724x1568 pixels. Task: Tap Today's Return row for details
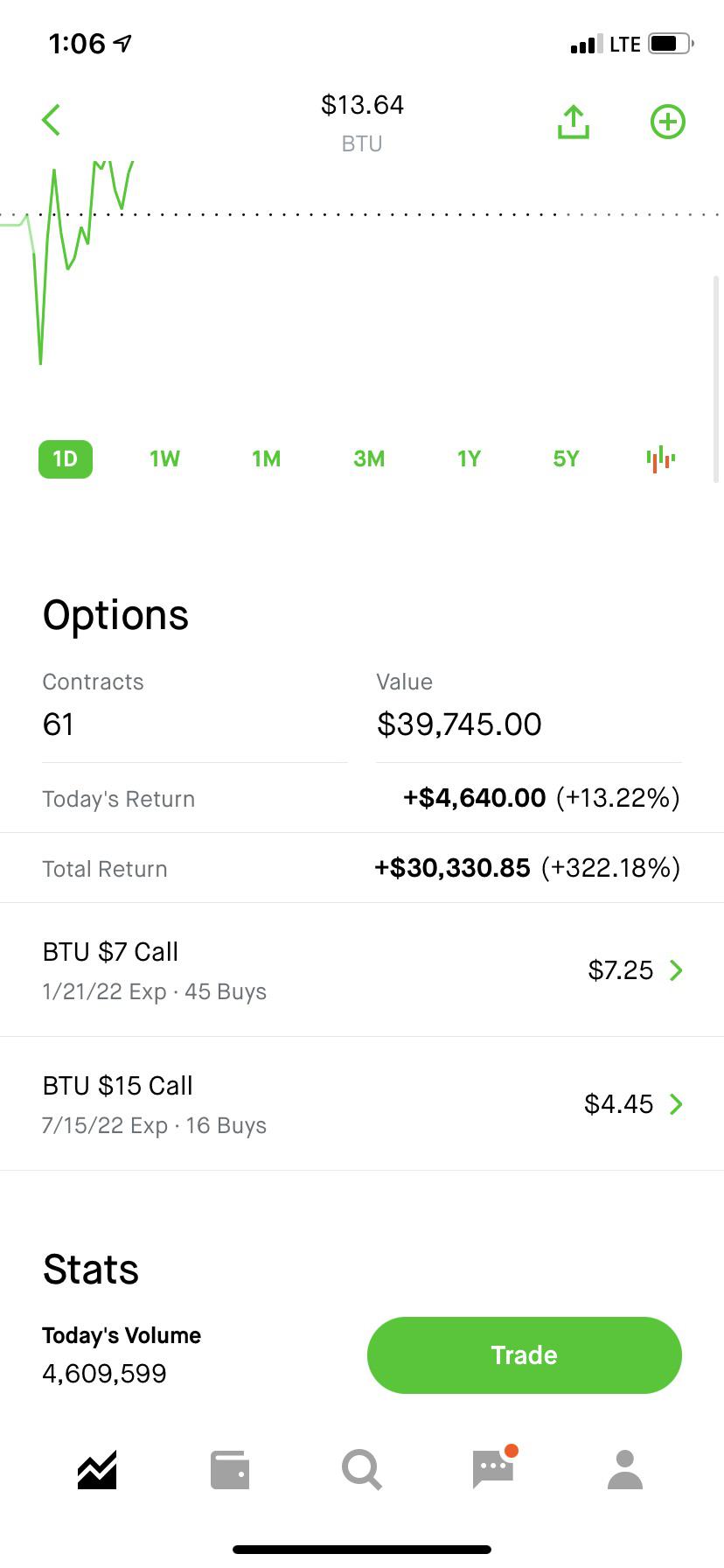coord(362,797)
